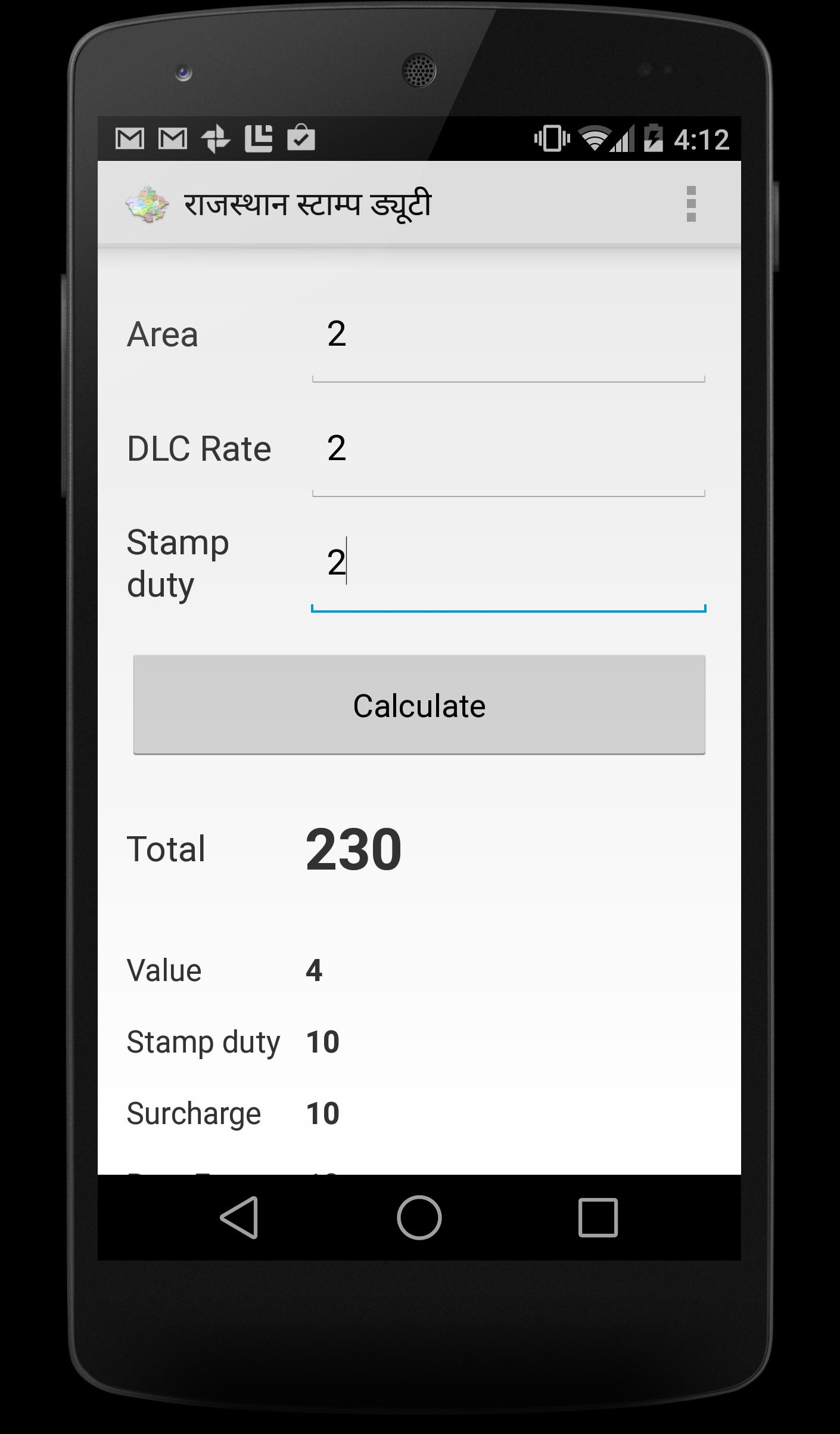The image size is (840, 1434).
Task: Tap the Calculate button
Action: click(419, 705)
